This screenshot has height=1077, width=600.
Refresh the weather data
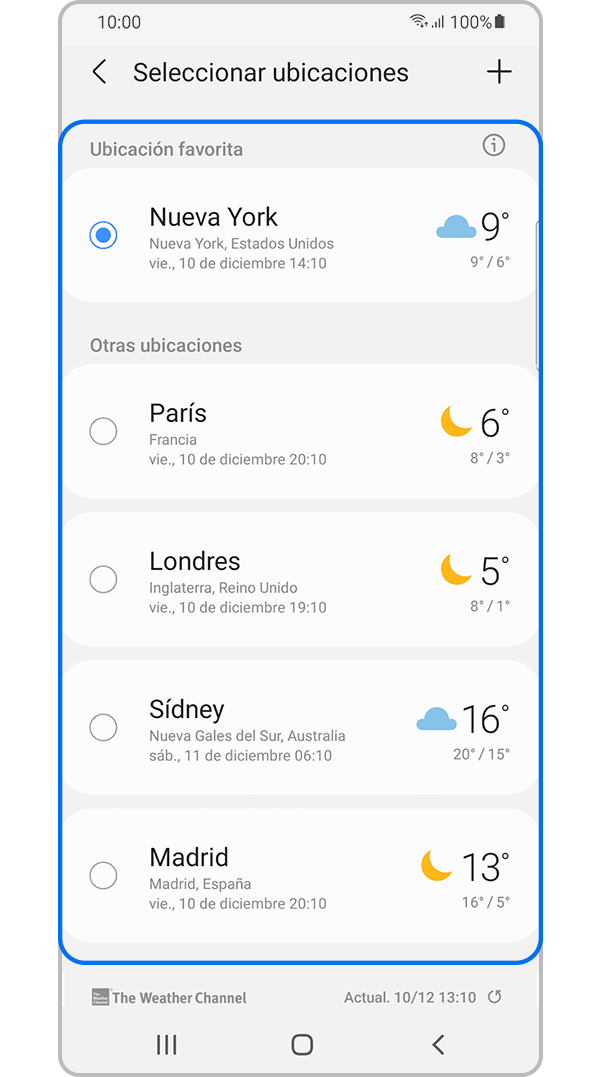coord(494,997)
